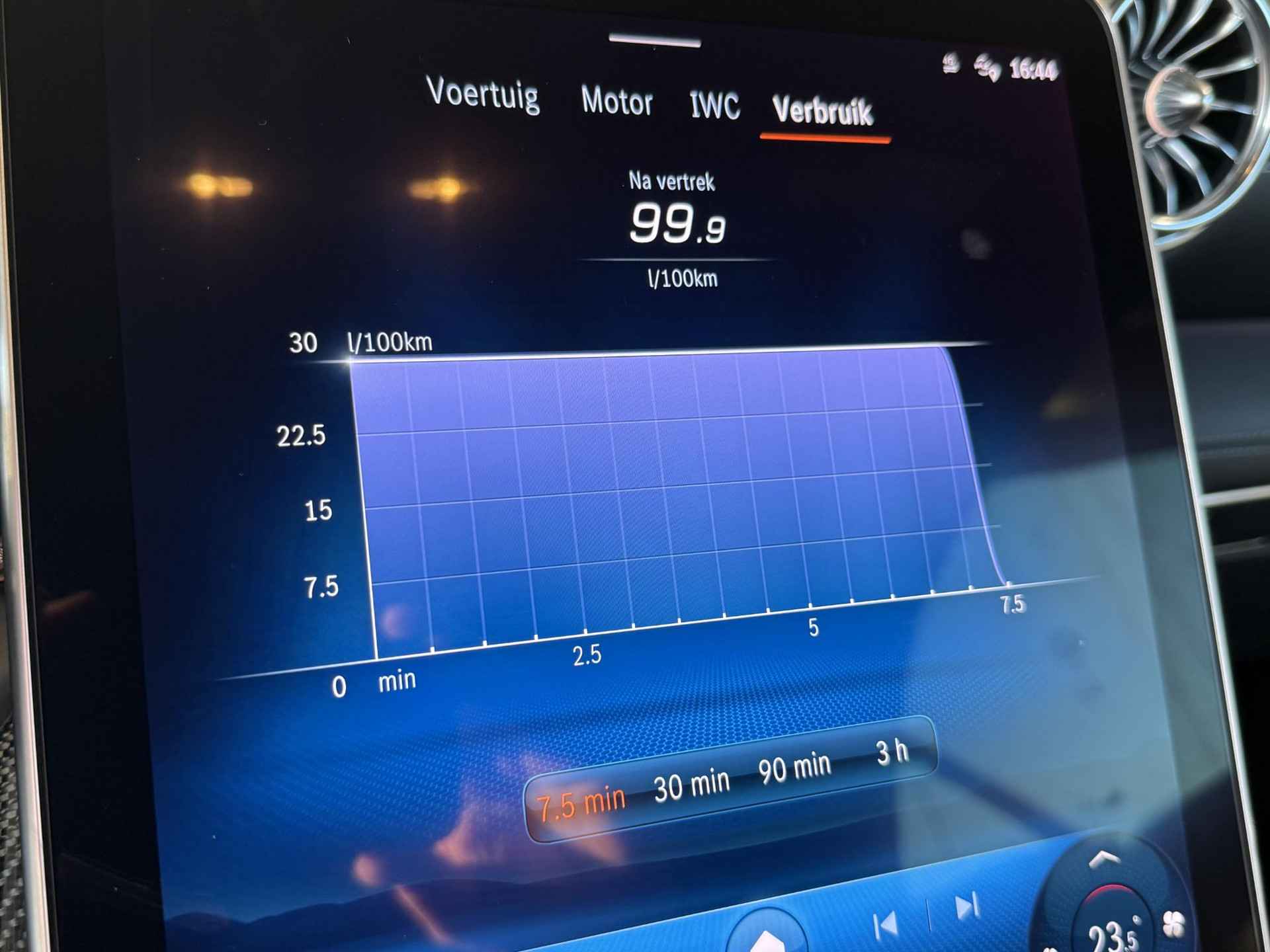Switch the graph to 3 h
The width and height of the screenshot is (1270, 952).
click(x=892, y=753)
